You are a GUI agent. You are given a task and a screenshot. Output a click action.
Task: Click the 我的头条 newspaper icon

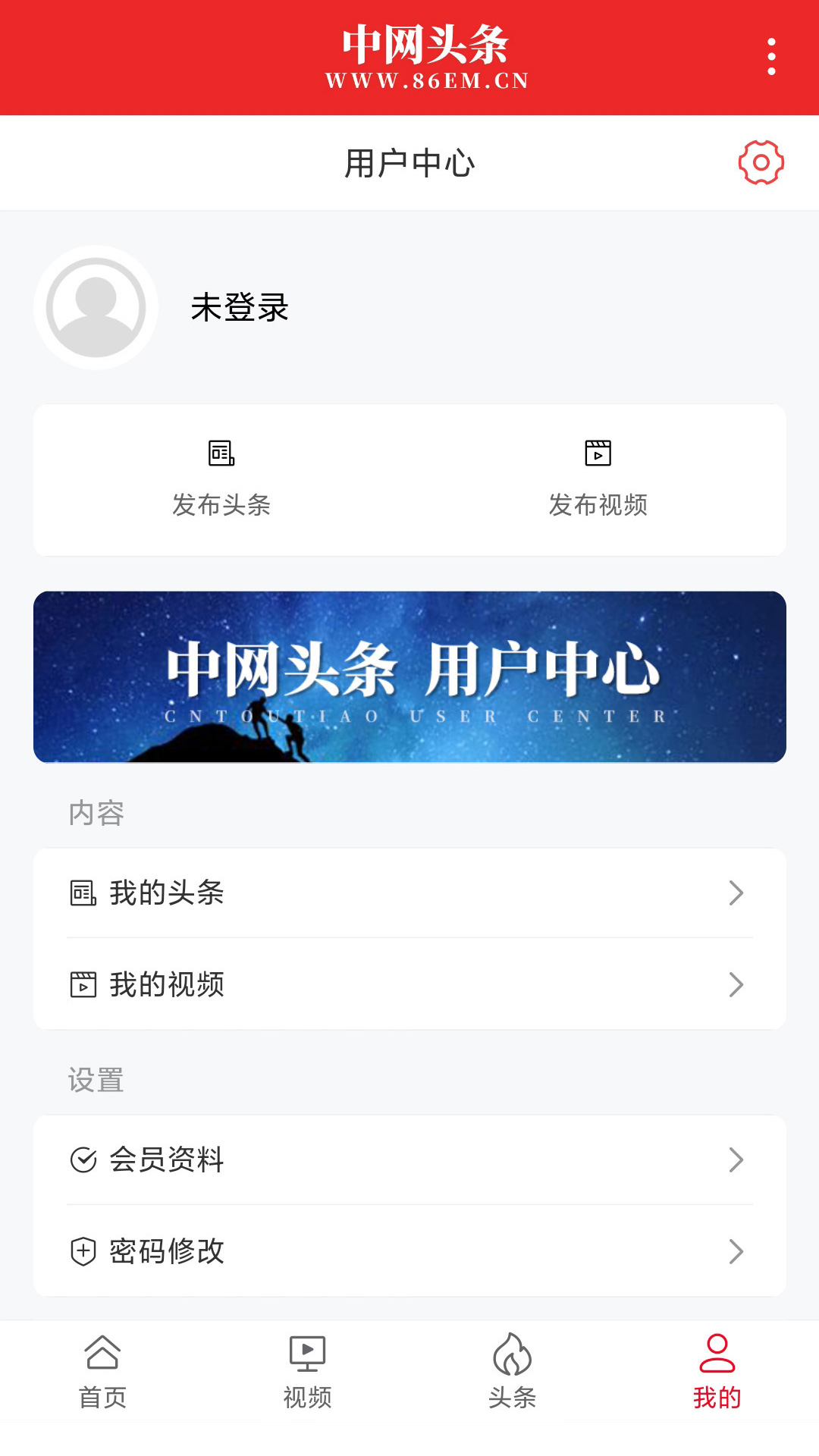point(83,893)
